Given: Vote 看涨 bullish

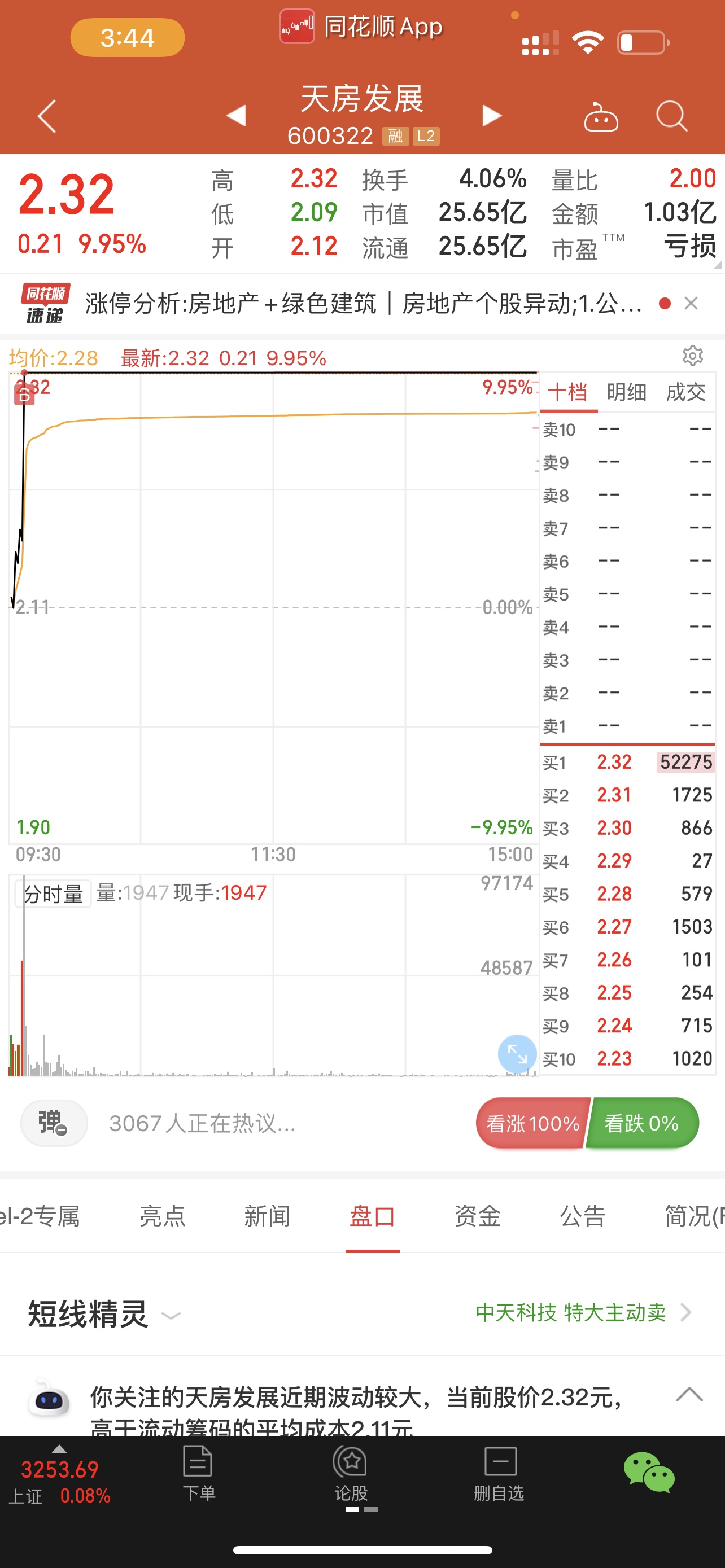Looking at the screenshot, I should 532,1123.
